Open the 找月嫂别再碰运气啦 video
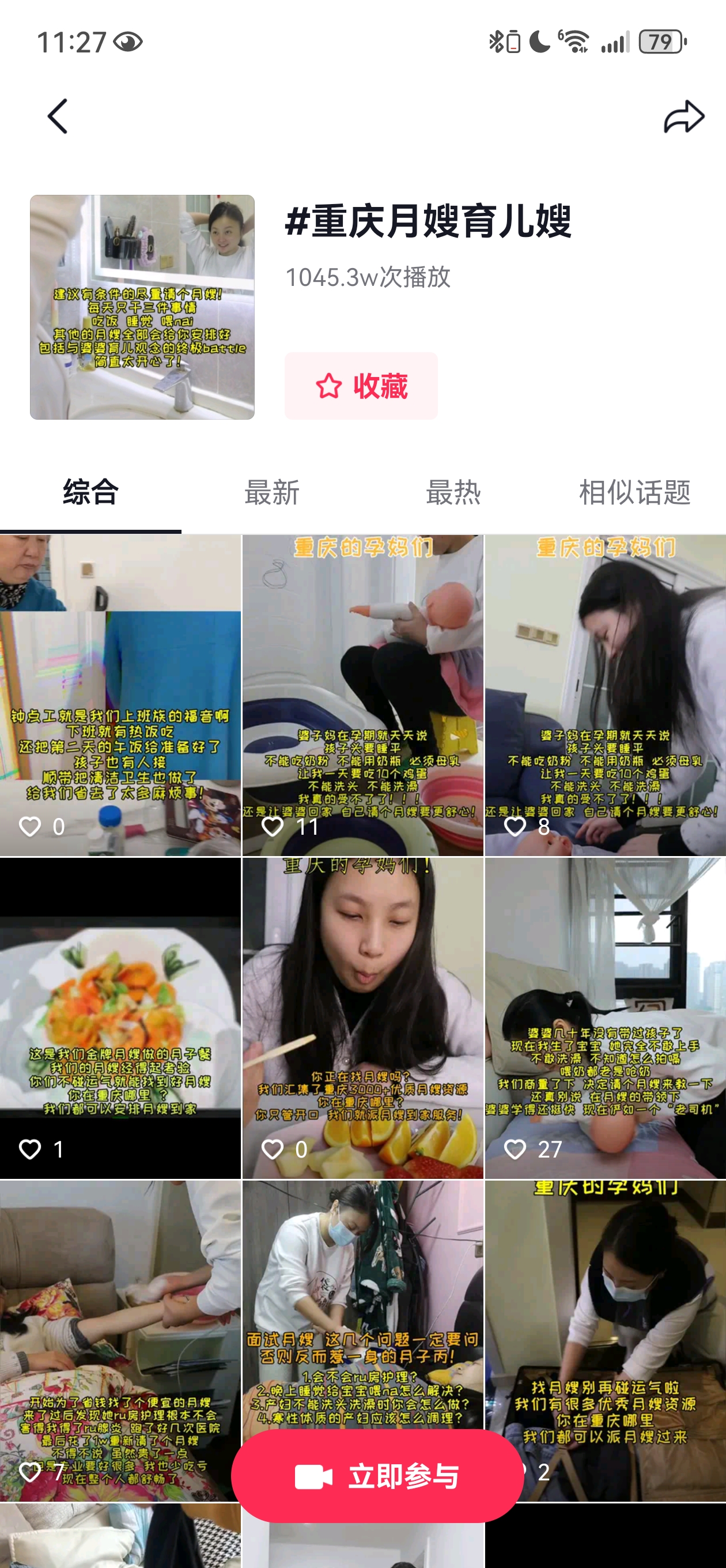The image size is (726, 1568). coord(605,1309)
